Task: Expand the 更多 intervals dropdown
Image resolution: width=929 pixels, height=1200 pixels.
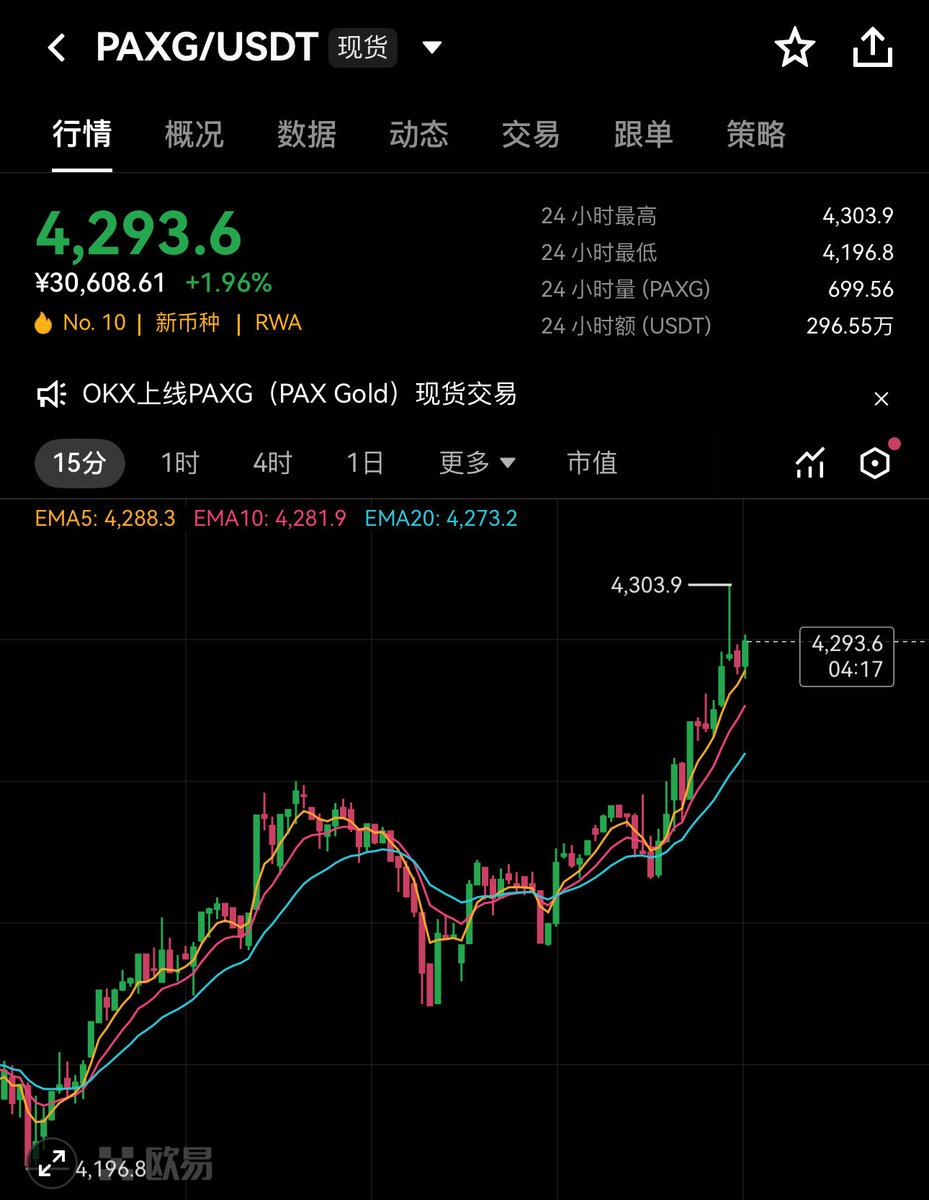Action: click(477, 463)
